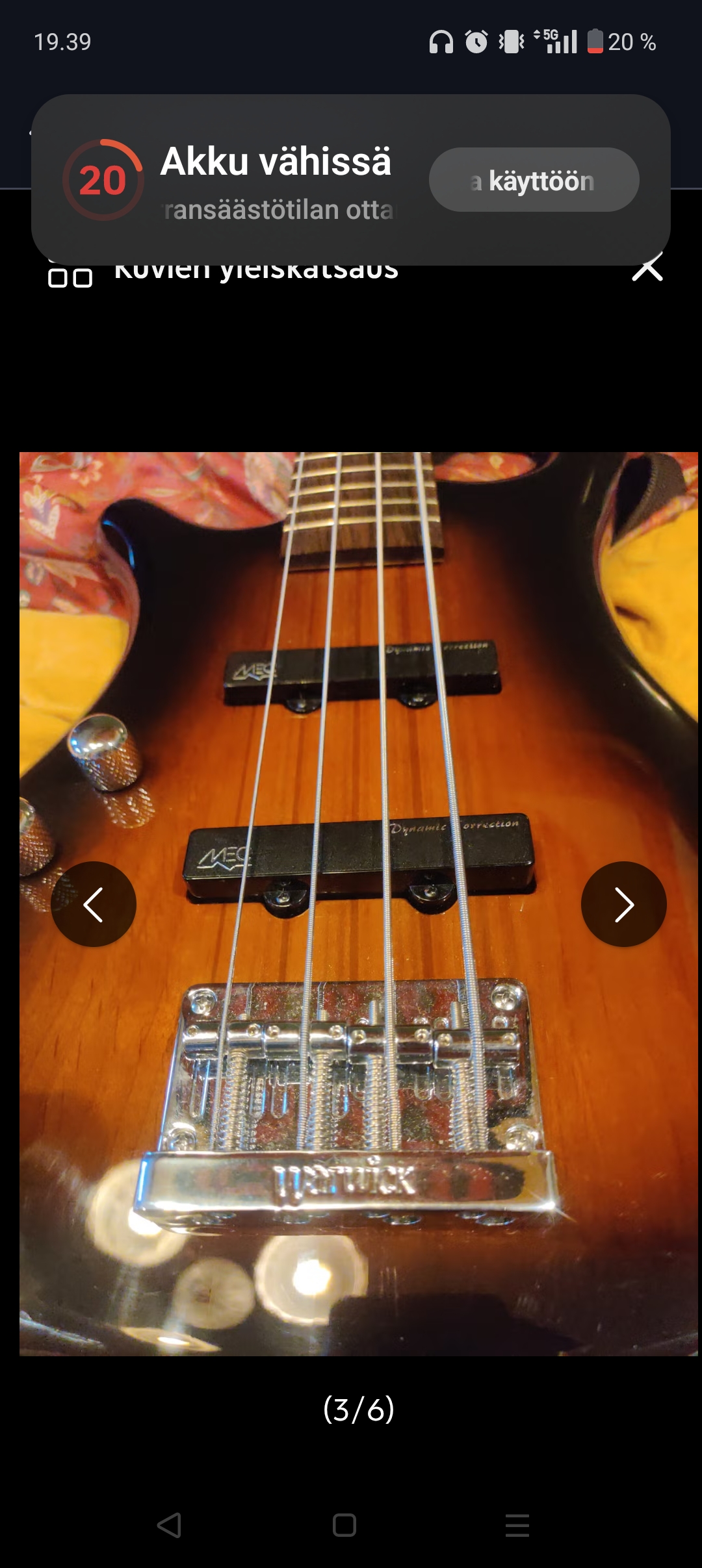
Task: Tap the system back button
Action: (x=169, y=1524)
